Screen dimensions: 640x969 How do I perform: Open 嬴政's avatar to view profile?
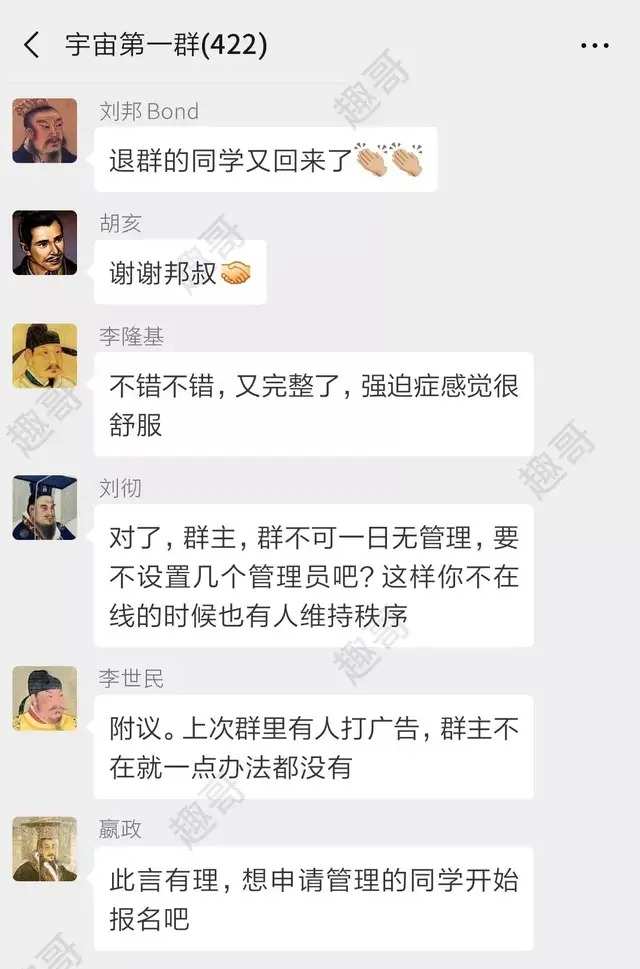click(x=44, y=849)
